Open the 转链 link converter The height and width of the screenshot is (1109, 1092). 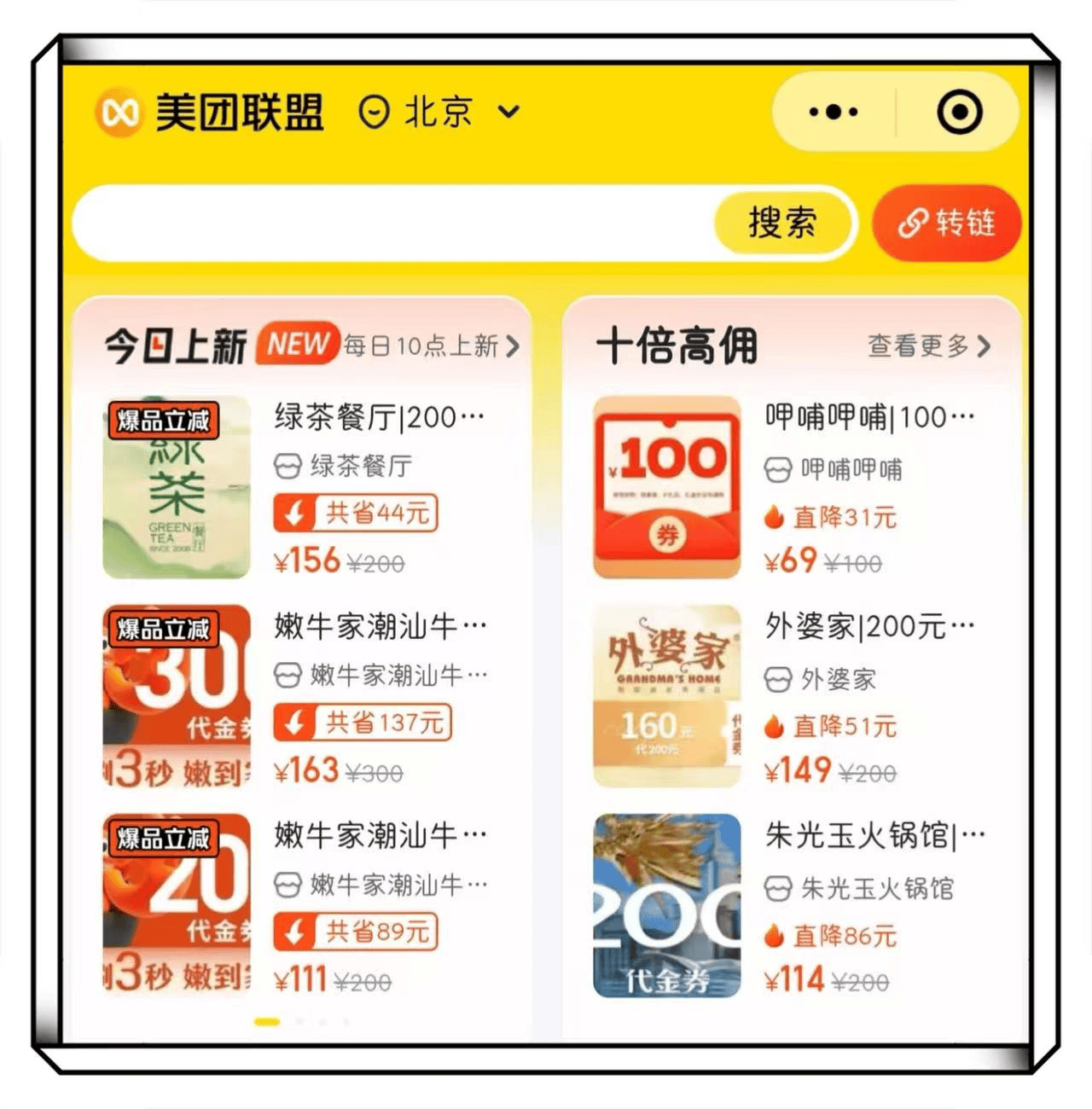coord(946,223)
